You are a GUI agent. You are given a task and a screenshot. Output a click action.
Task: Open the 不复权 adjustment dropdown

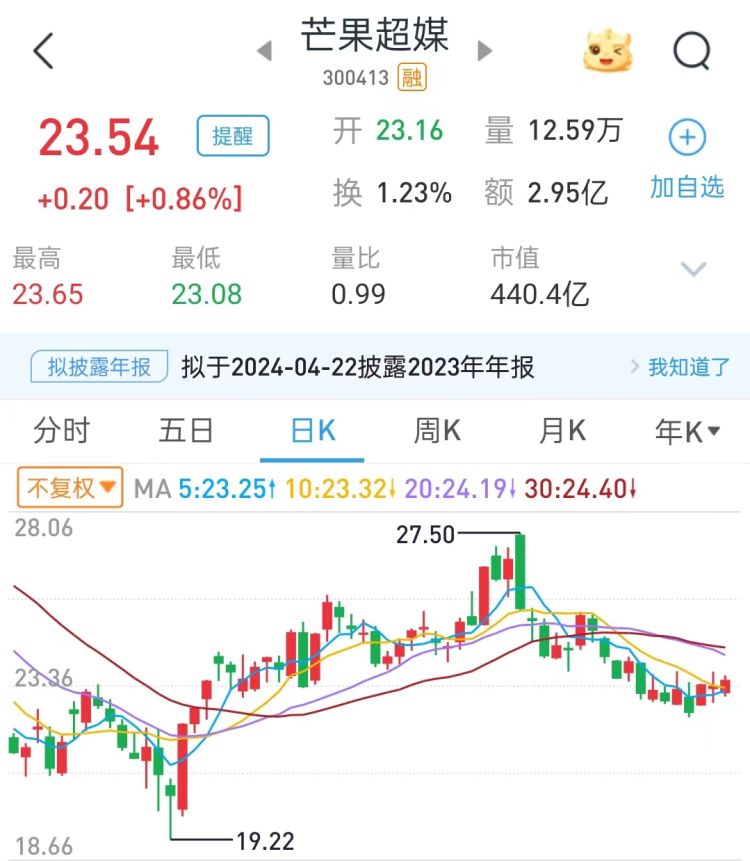pos(70,487)
